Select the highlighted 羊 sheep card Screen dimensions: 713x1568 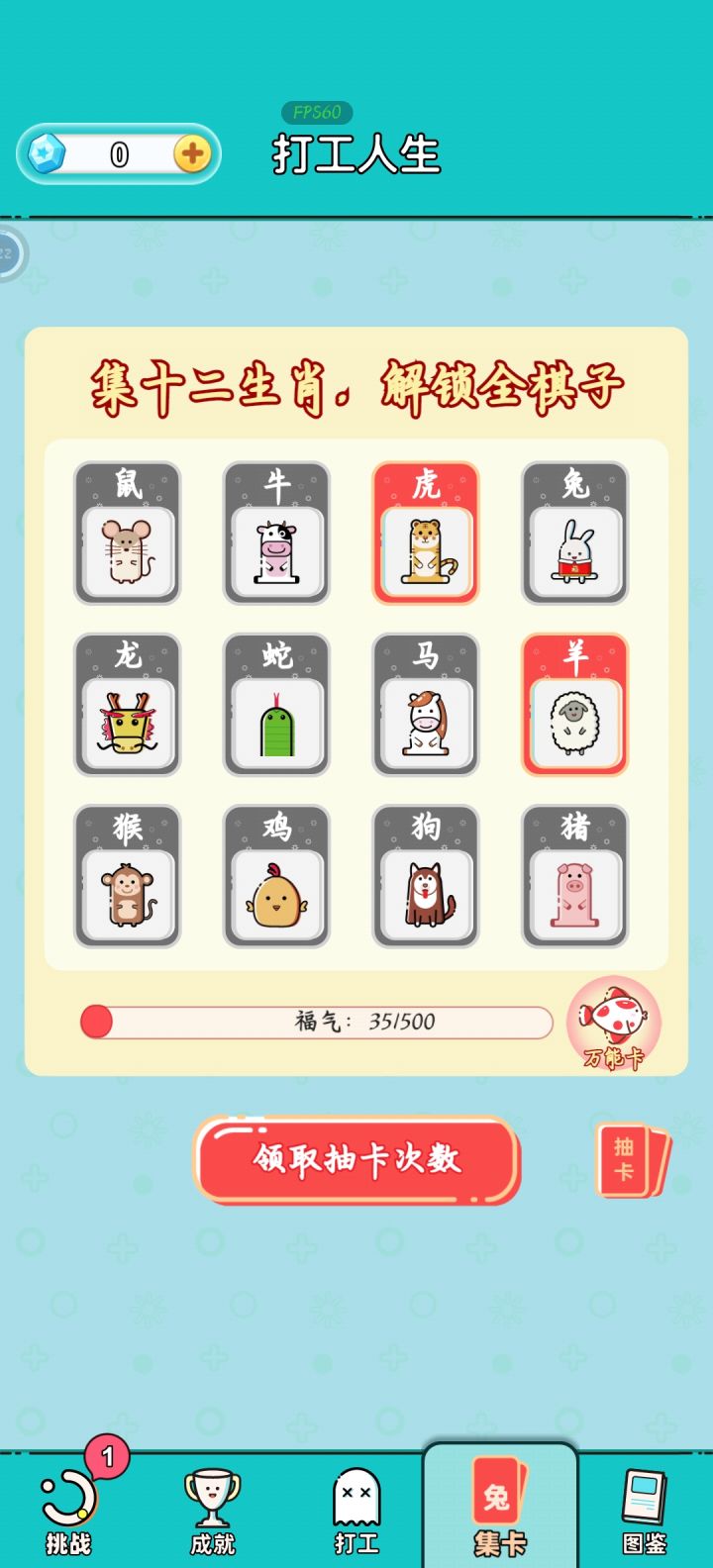click(x=574, y=705)
